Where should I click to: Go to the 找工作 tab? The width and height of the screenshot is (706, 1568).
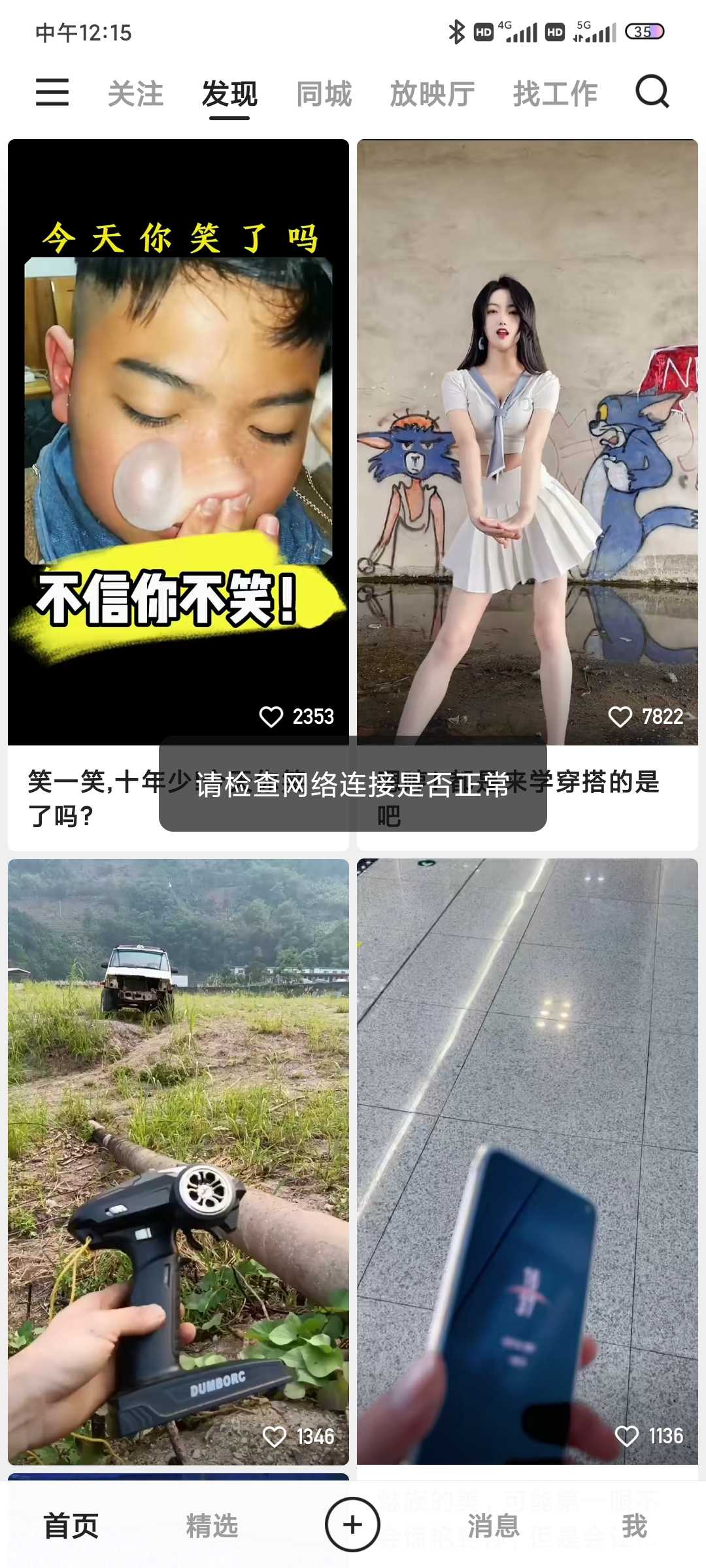click(x=555, y=94)
